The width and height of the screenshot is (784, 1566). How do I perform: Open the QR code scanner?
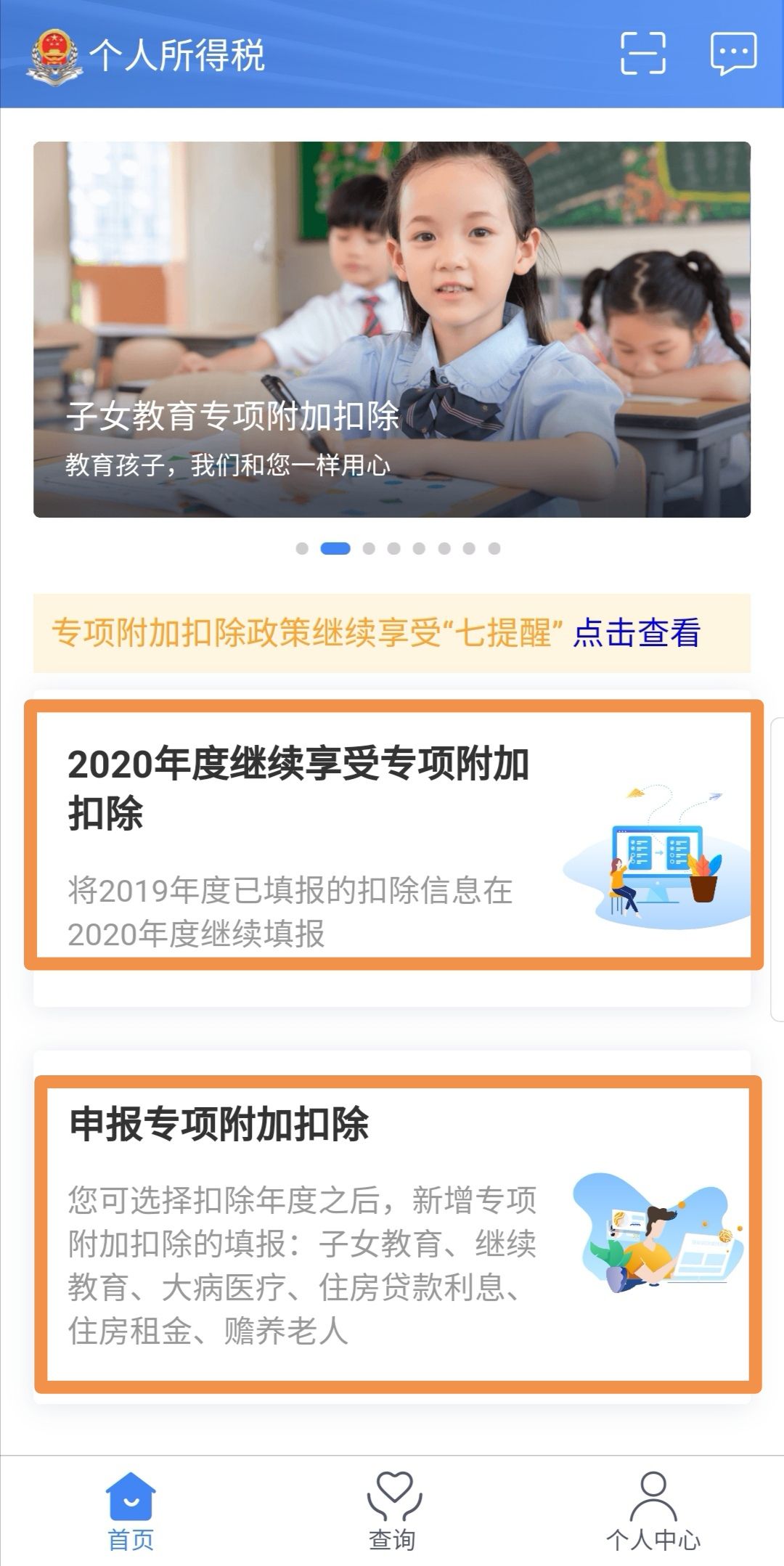[x=642, y=53]
